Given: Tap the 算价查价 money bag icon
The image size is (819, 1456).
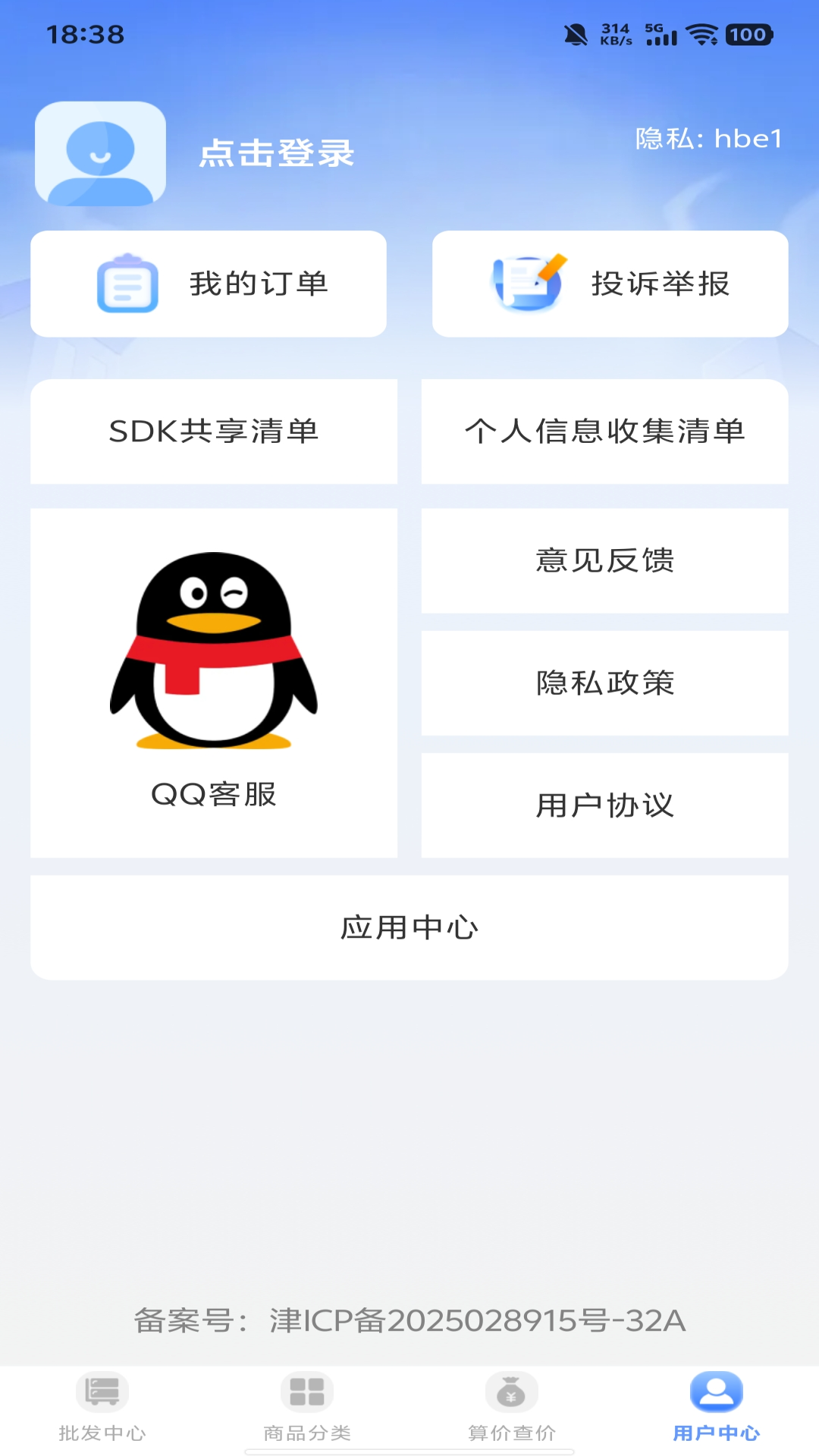Looking at the screenshot, I should click(x=511, y=1392).
